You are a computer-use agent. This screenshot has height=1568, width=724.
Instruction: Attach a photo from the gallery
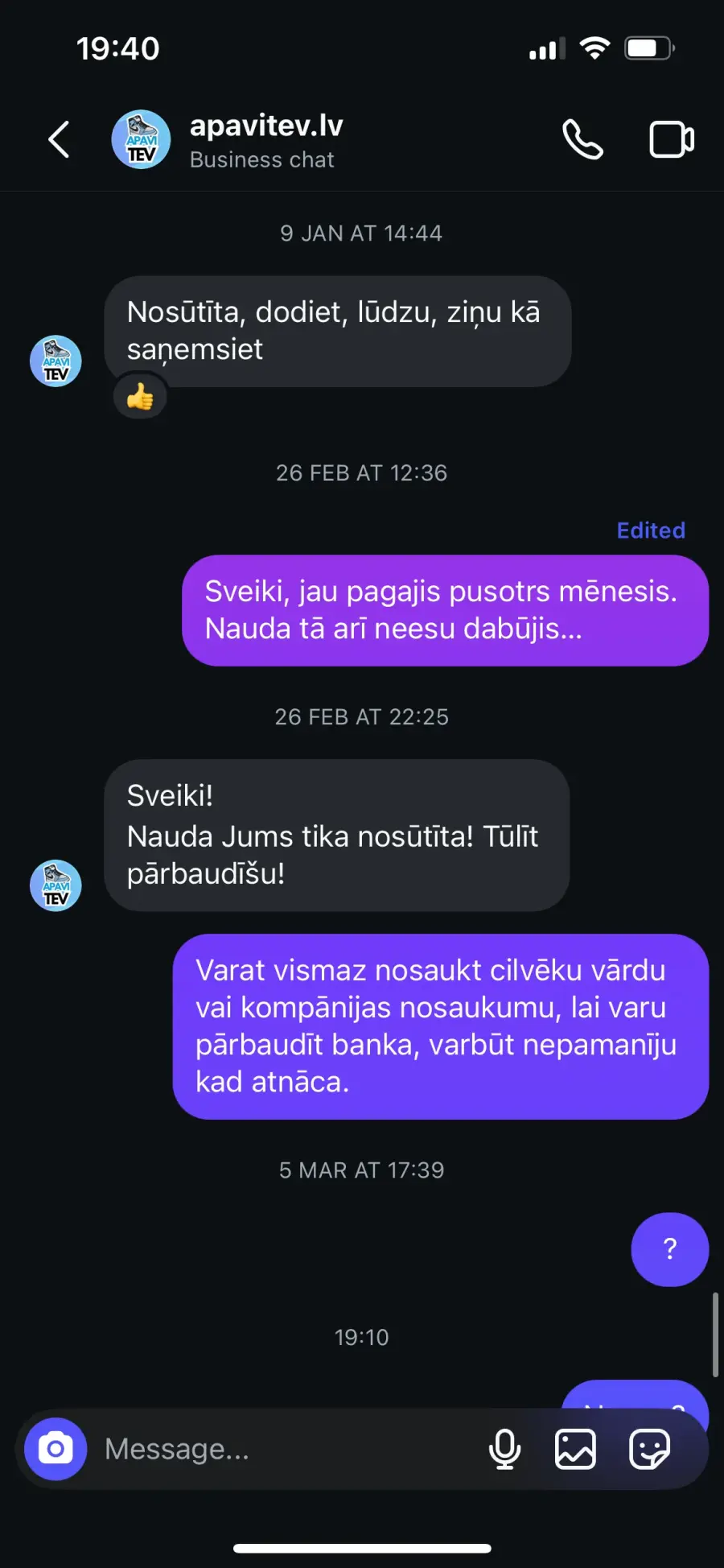coord(575,1449)
